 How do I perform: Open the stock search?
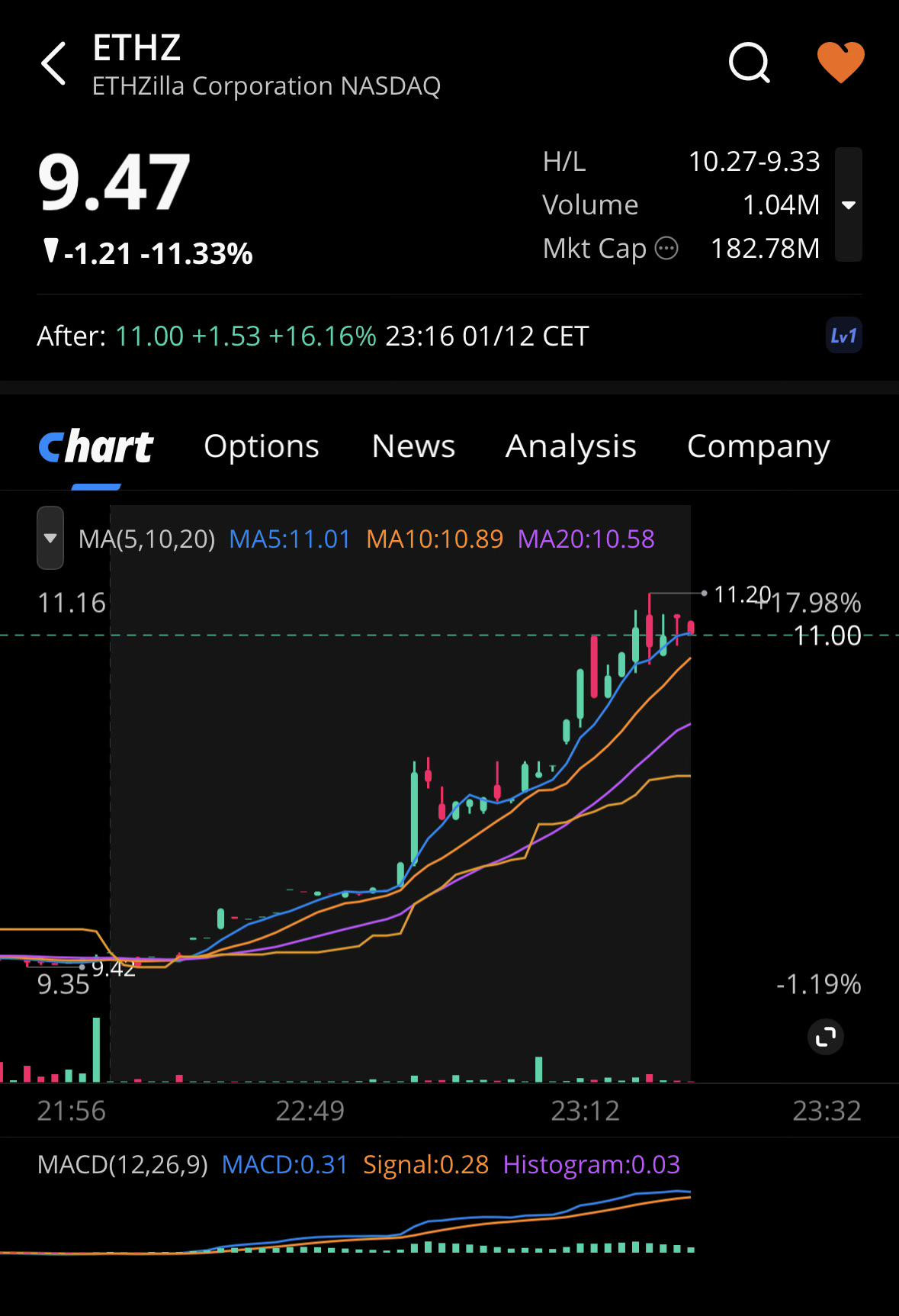749,63
